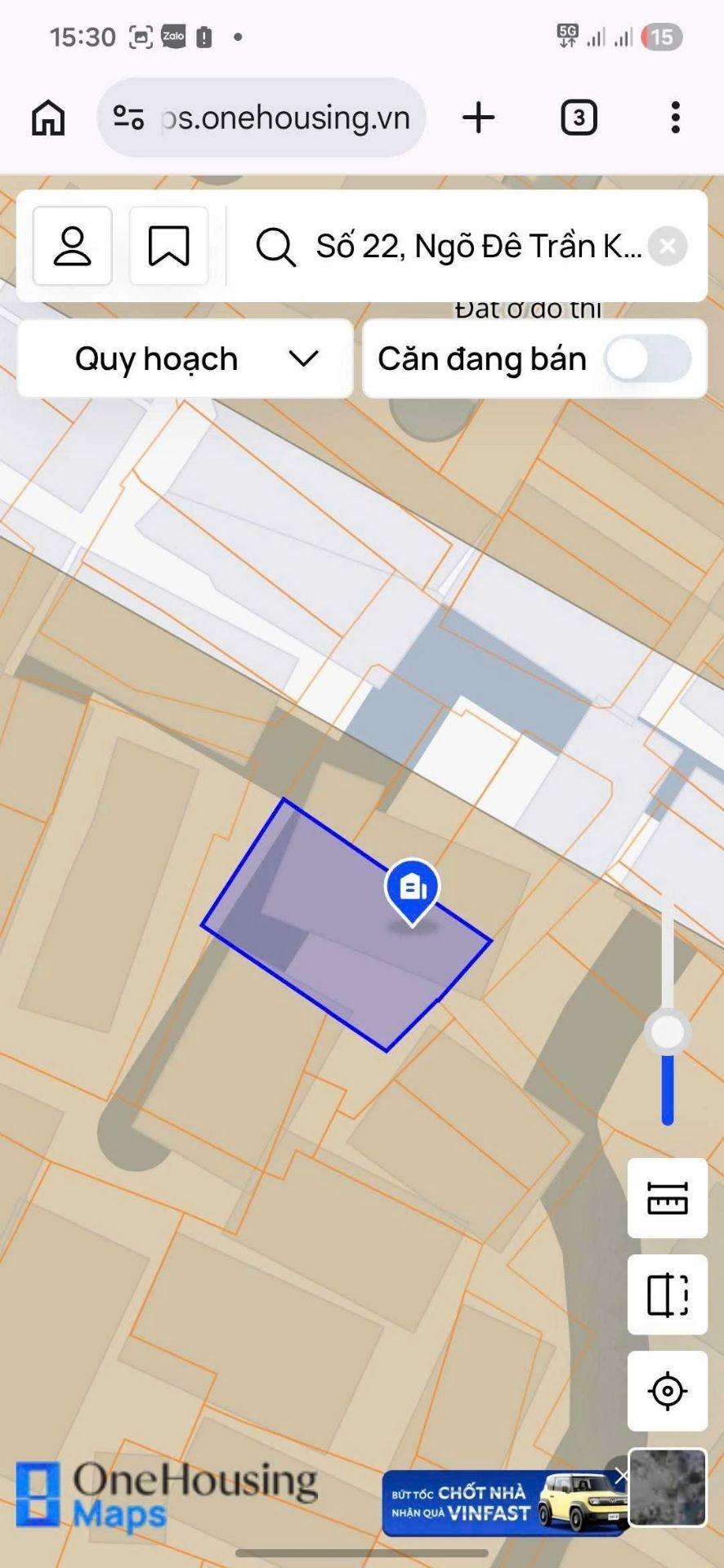Open the browser home page
Image resolution: width=724 pixels, height=1568 pixels.
coord(48,118)
